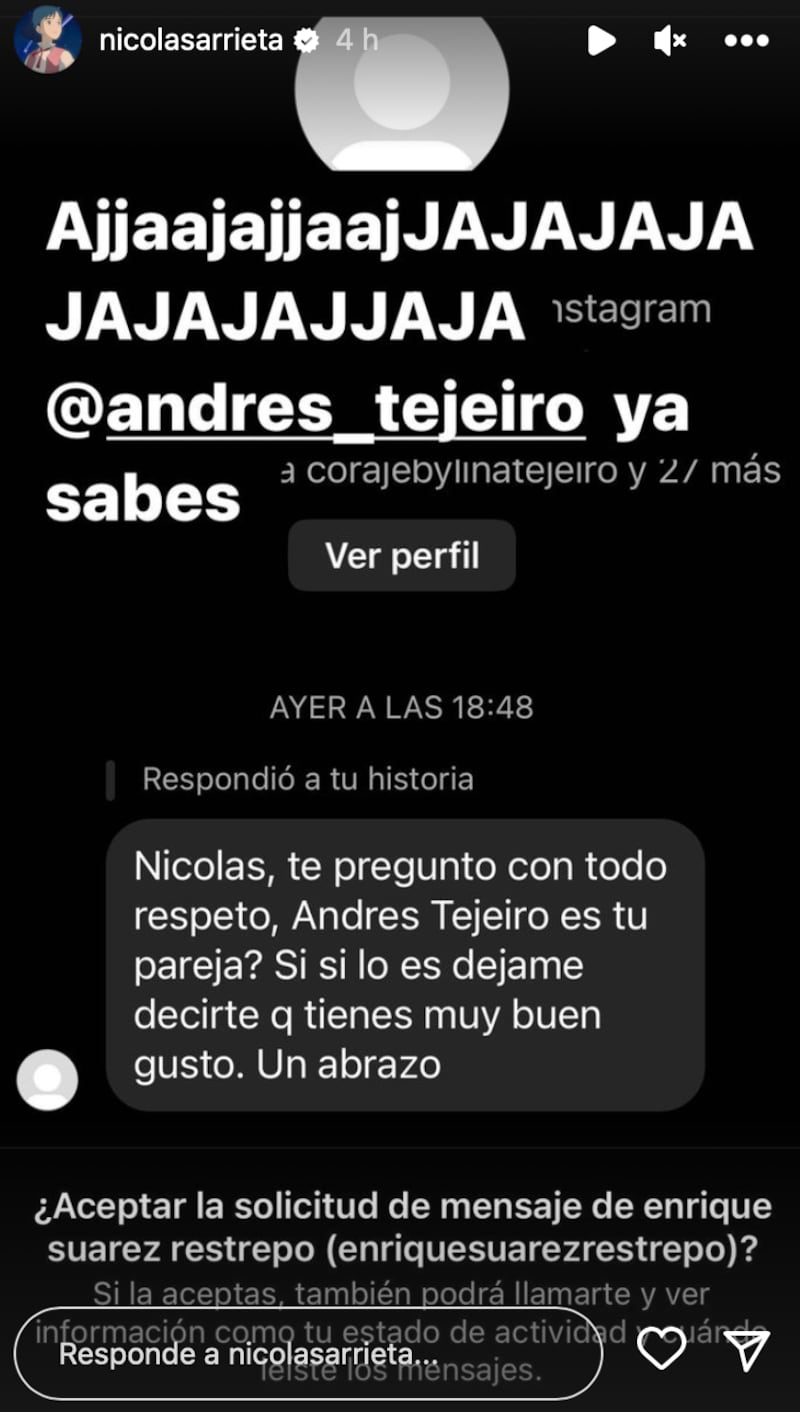Viewport: 800px width, 1412px height.
Task: Share the story via paper plane icon
Action: point(745,1353)
